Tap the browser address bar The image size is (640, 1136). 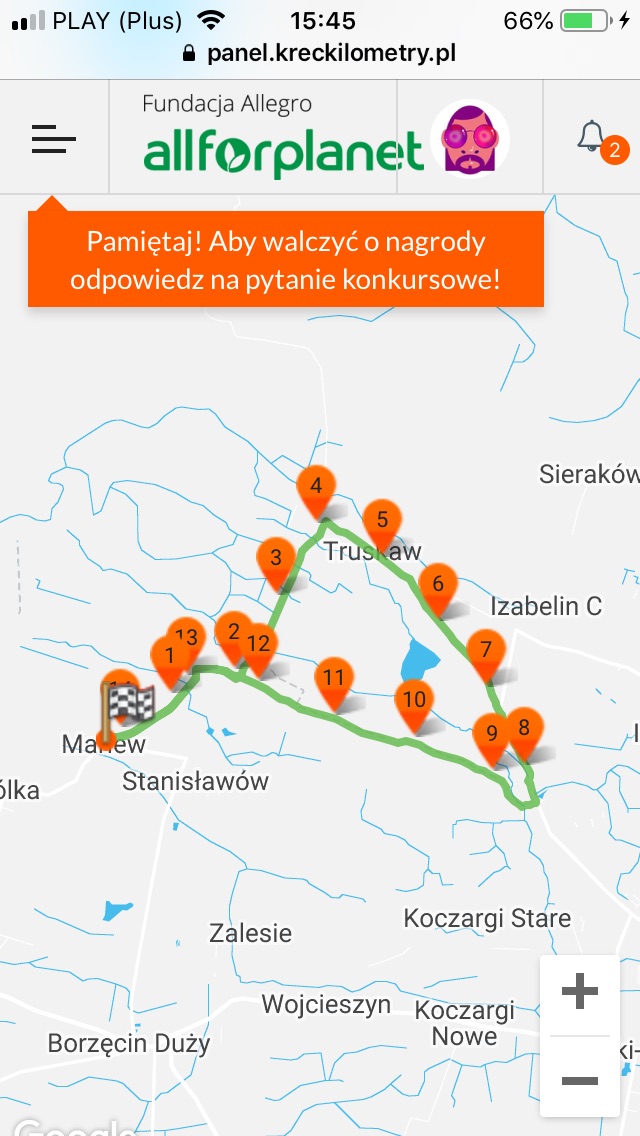tap(320, 54)
